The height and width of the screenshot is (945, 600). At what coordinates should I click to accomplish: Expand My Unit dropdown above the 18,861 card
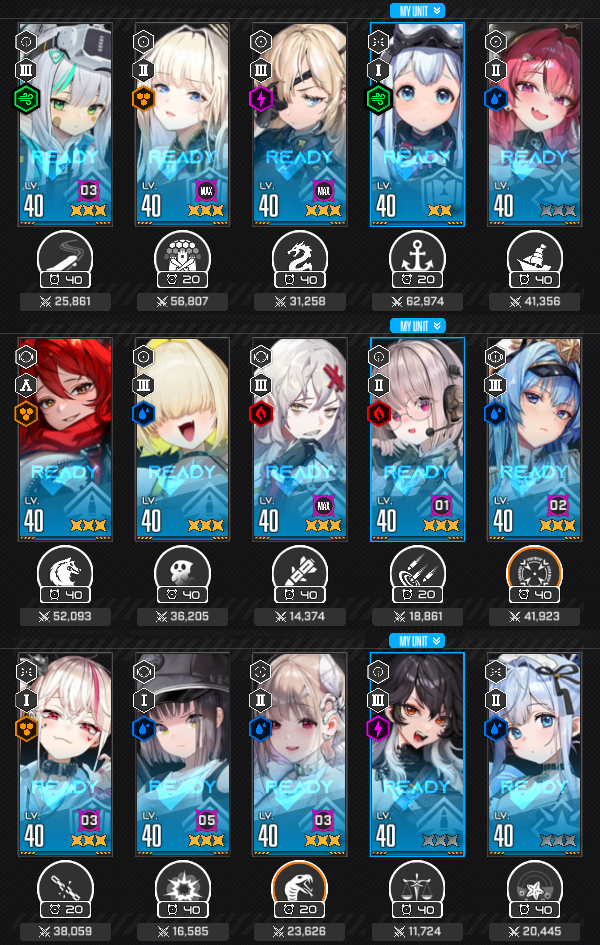[417, 325]
